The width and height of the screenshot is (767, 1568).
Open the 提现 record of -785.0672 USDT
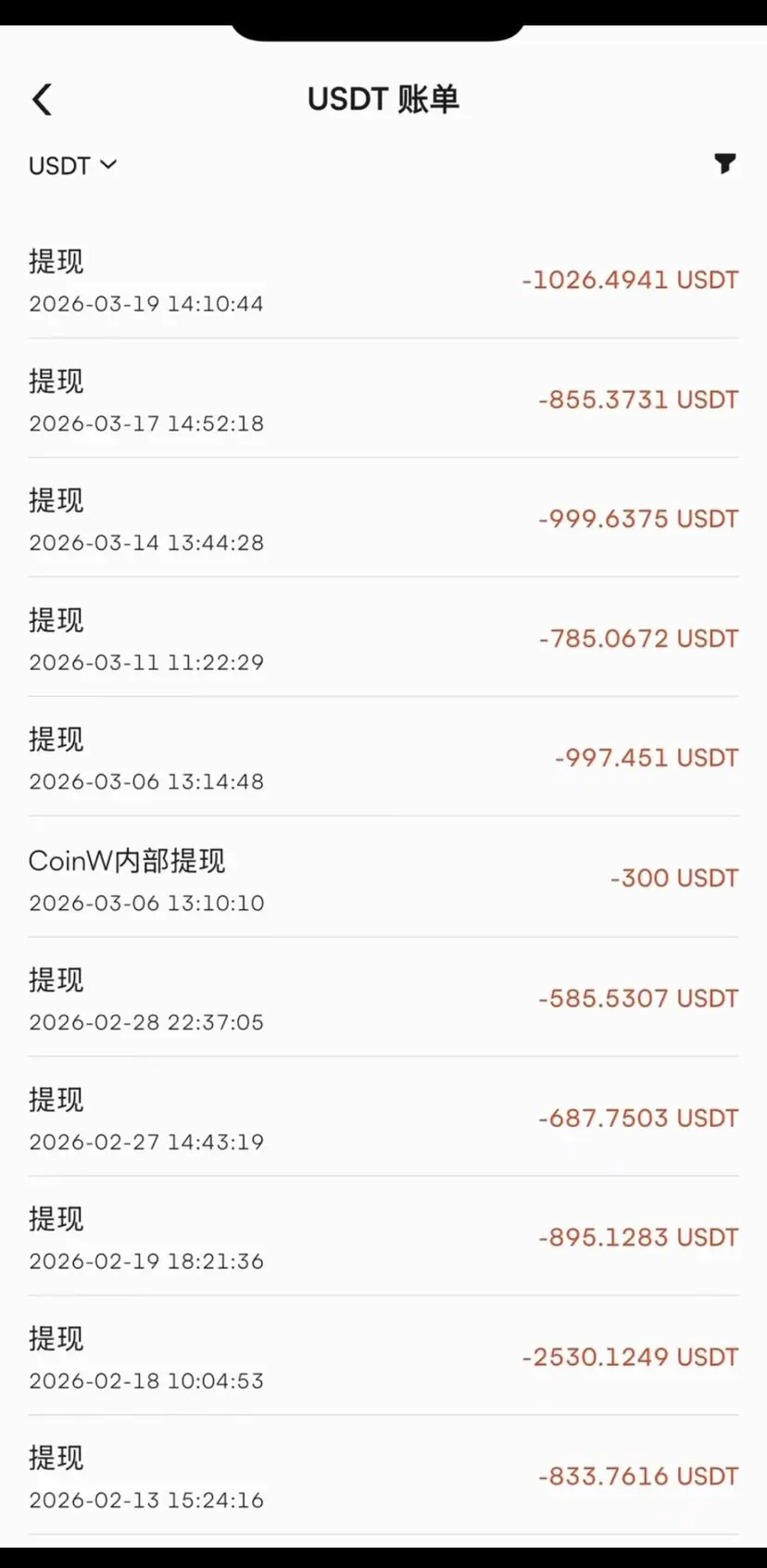click(x=383, y=639)
